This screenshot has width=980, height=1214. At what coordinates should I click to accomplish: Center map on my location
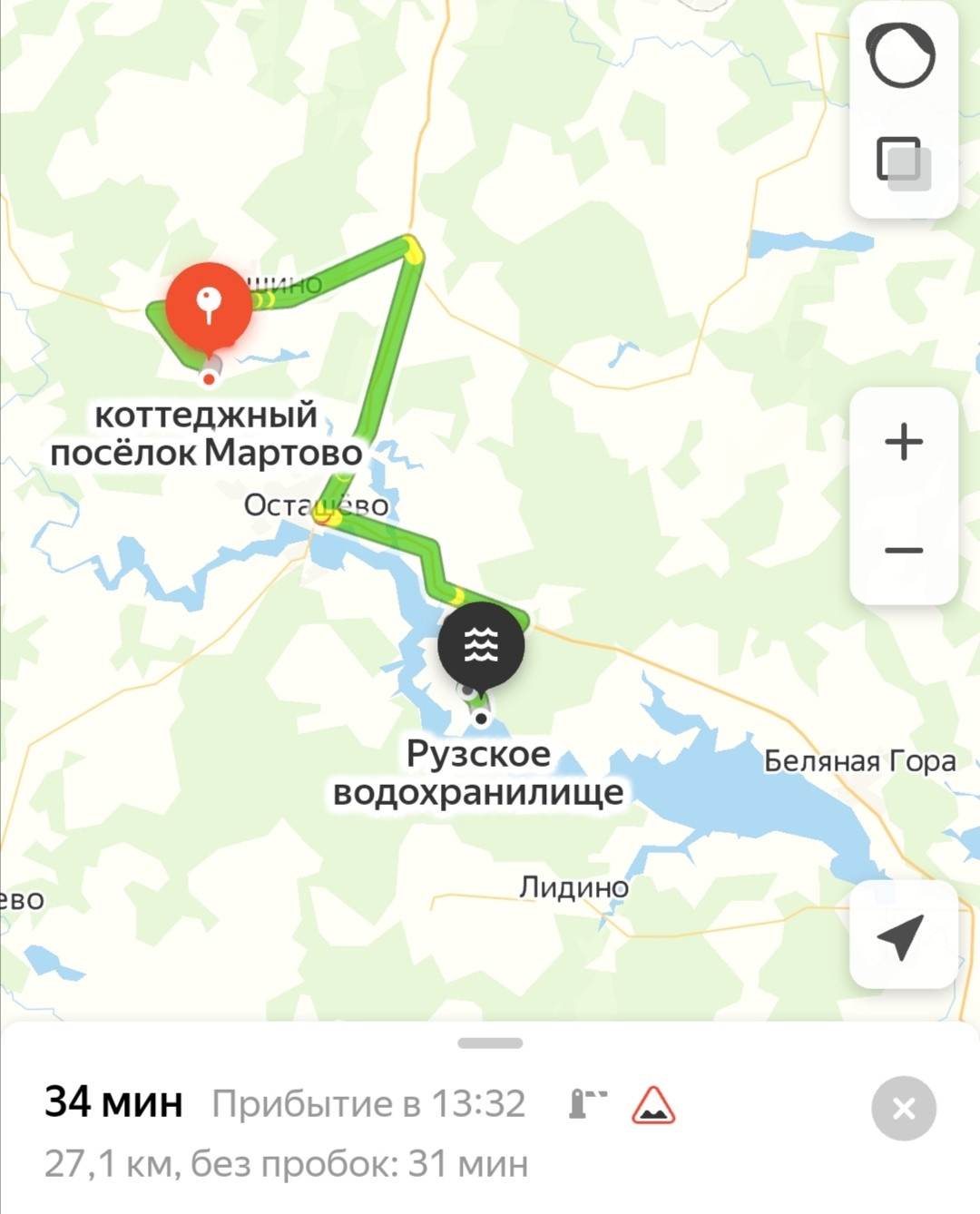pos(903,935)
